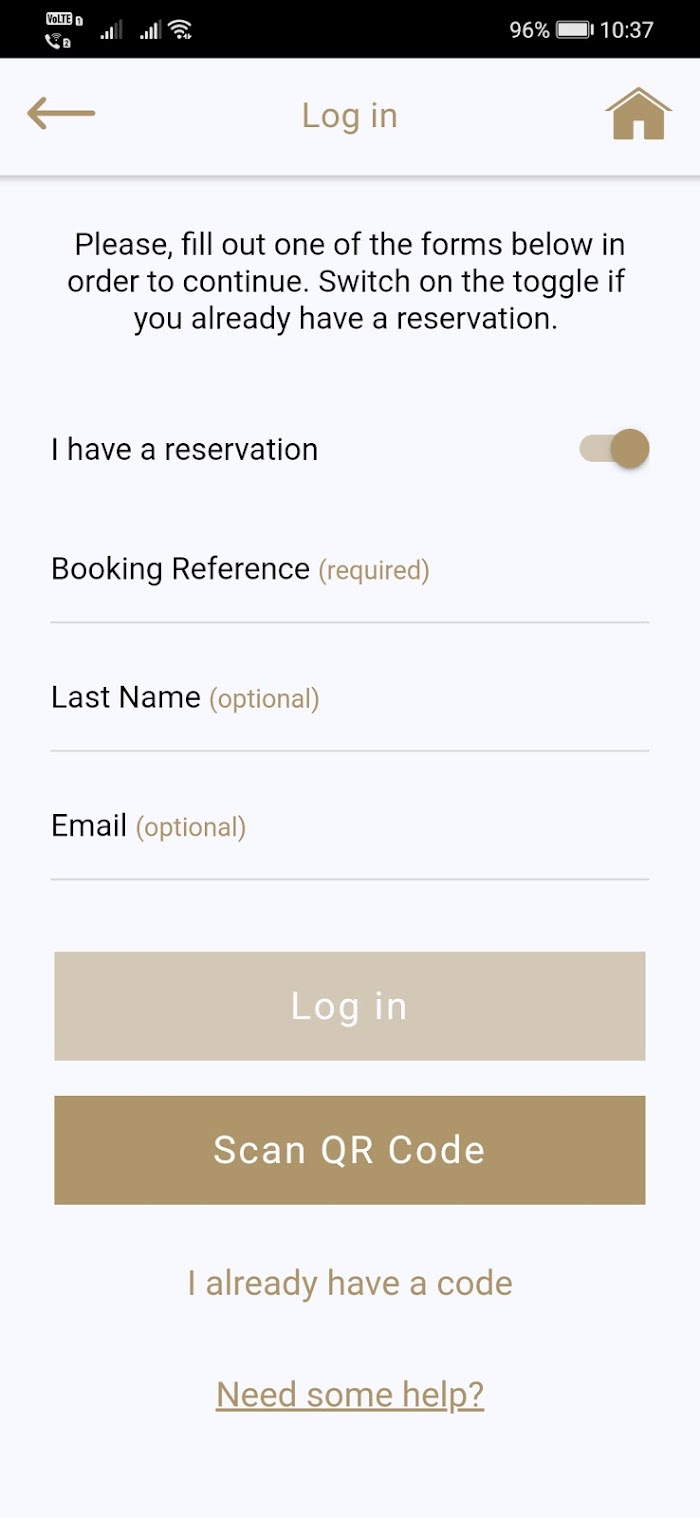Go back using the arrow icon

coord(61,114)
